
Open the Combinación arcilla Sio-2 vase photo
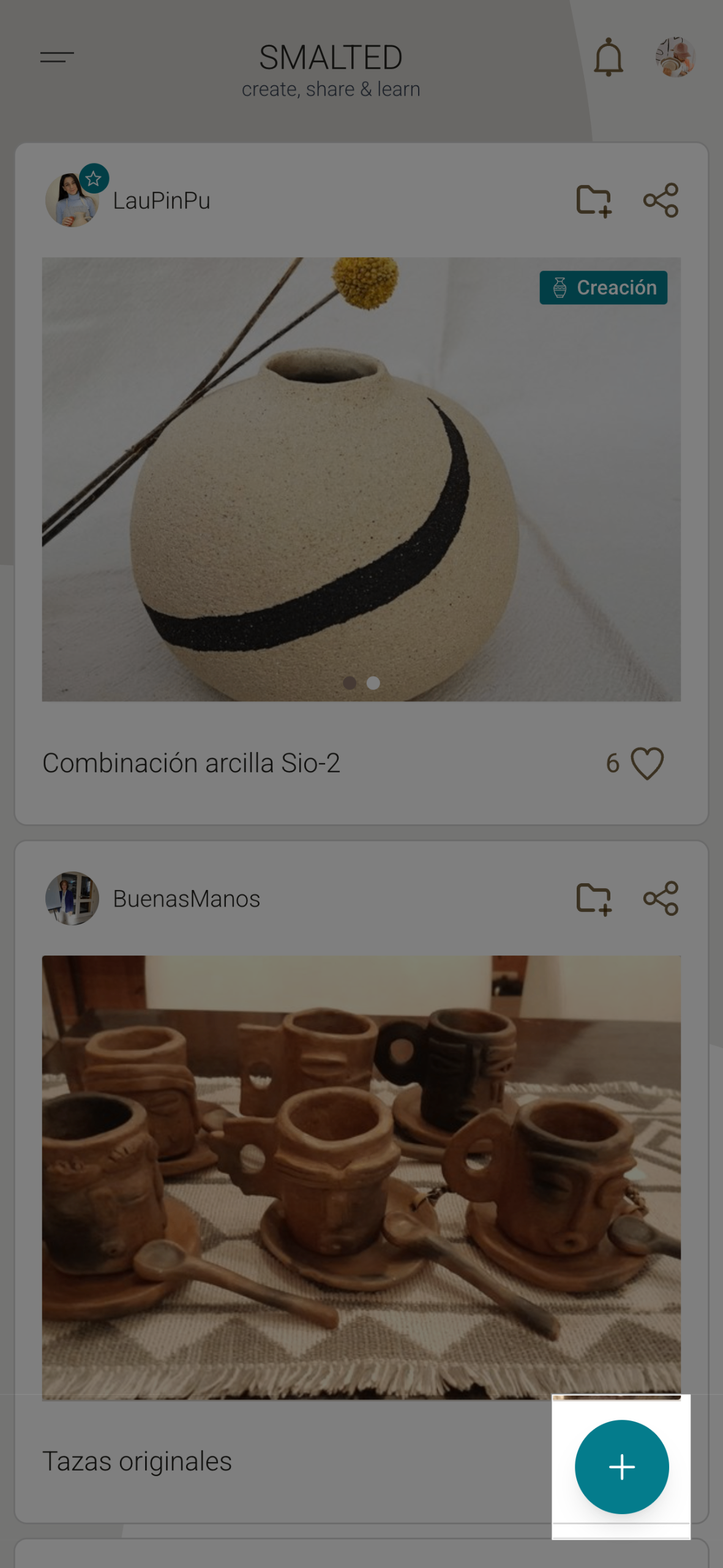(361, 479)
